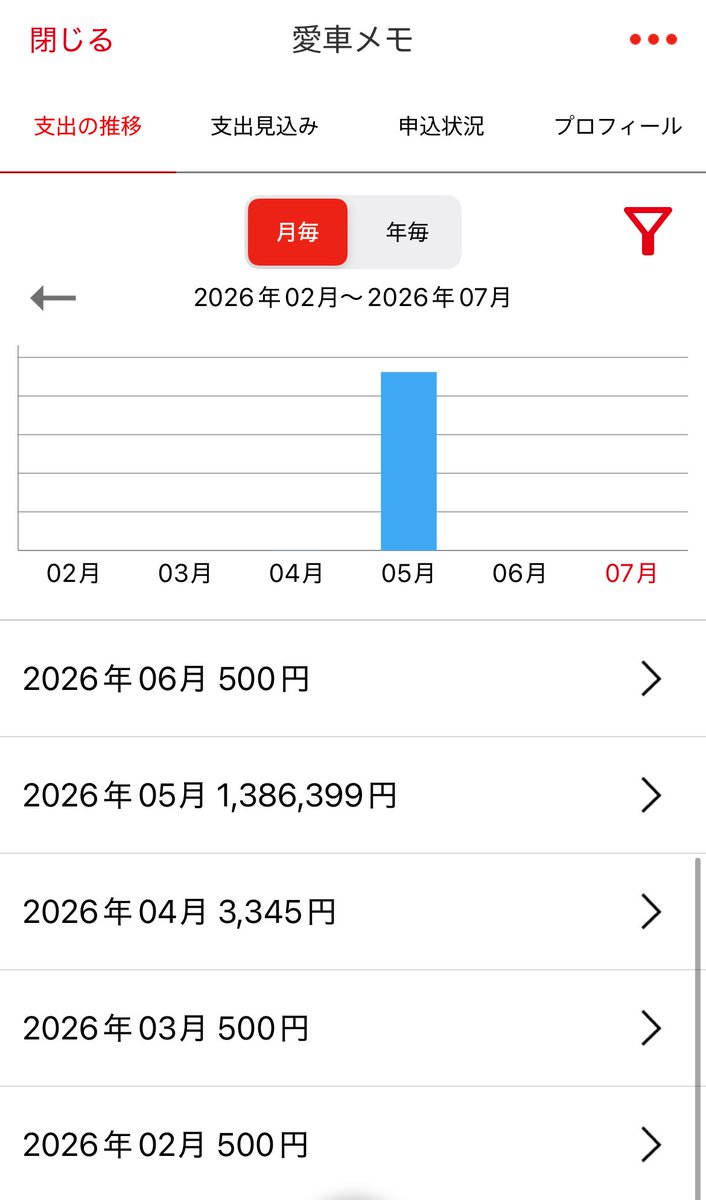Viewport: 706px width, 1200px height.
Task: Open the 2026年03月 500円 entry
Action: pos(353,1027)
